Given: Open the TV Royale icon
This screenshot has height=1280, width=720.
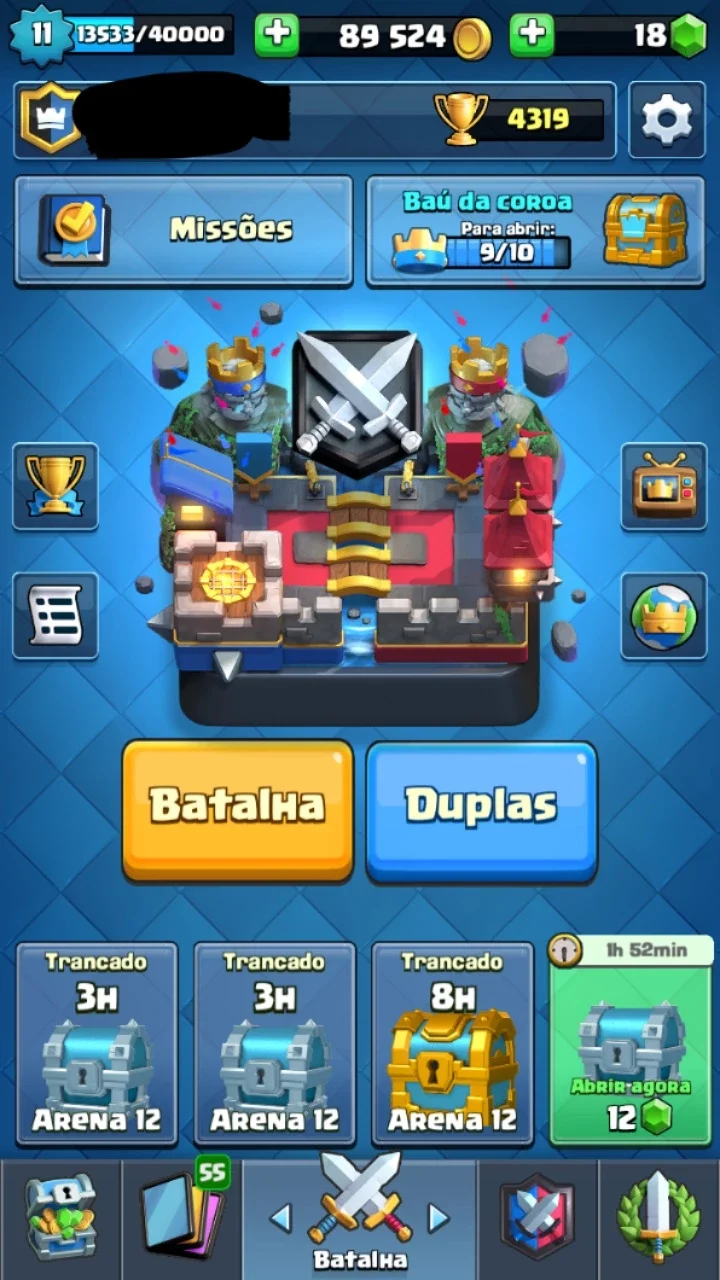Looking at the screenshot, I should 664,486.
